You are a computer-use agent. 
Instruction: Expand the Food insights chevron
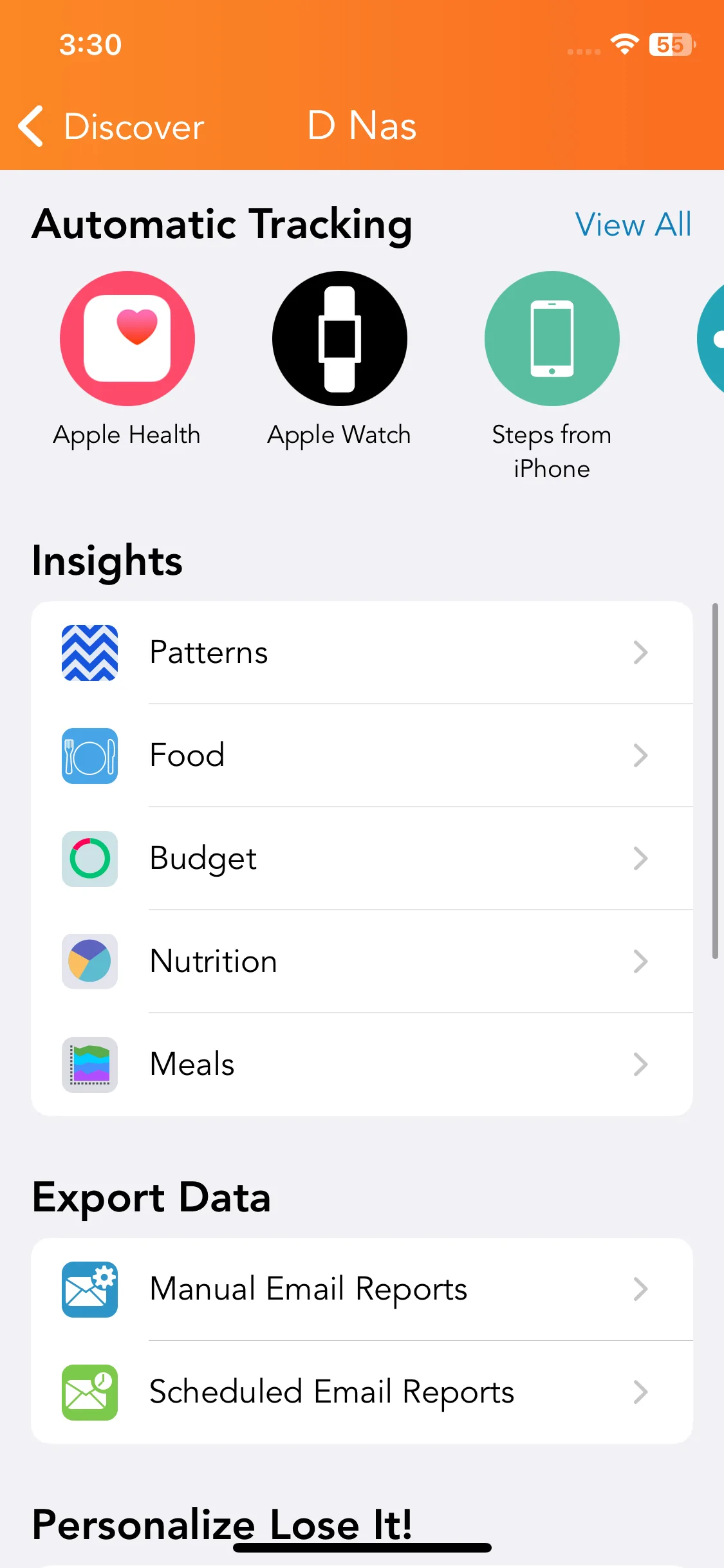tap(641, 756)
